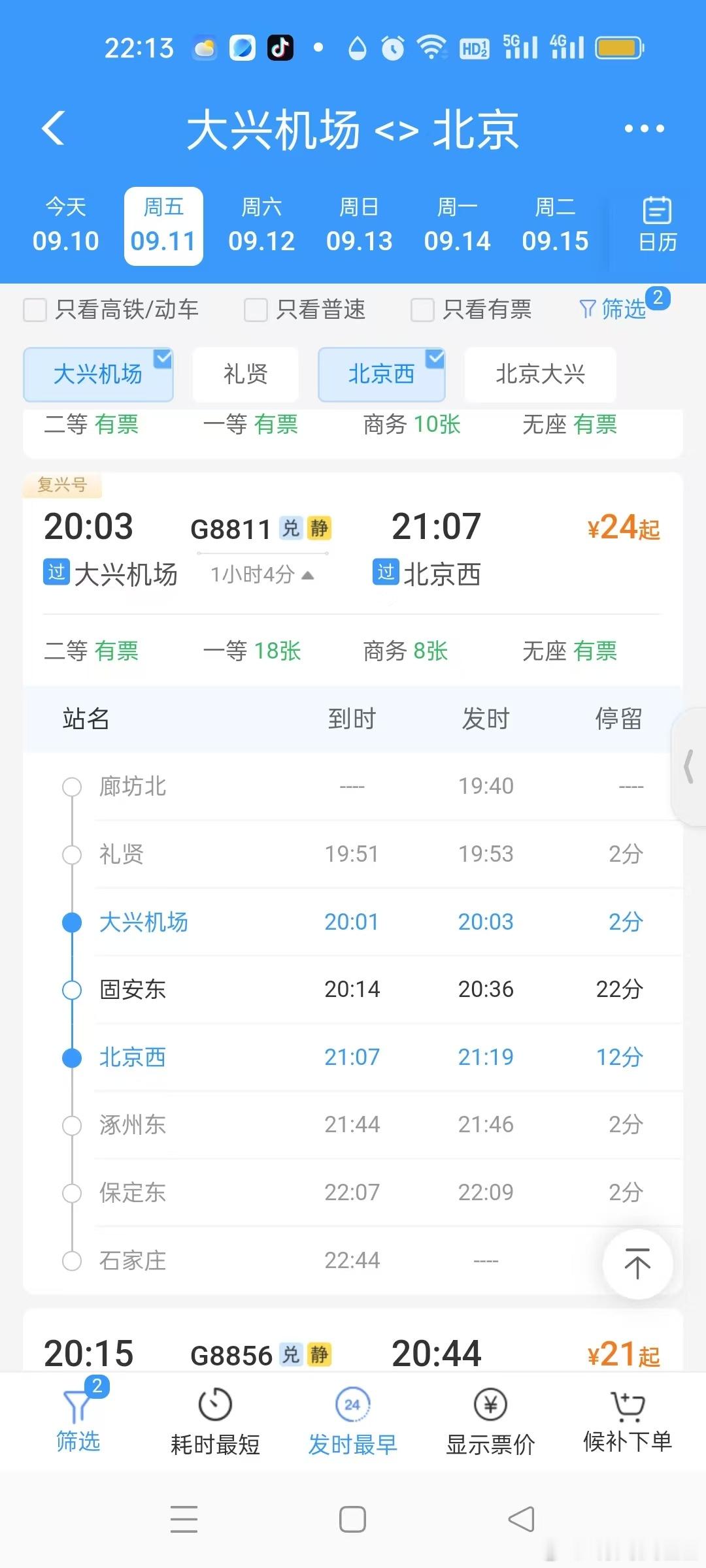Select the 礼贤 station chip
The image size is (706, 1568).
pyautogui.click(x=246, y=374)
